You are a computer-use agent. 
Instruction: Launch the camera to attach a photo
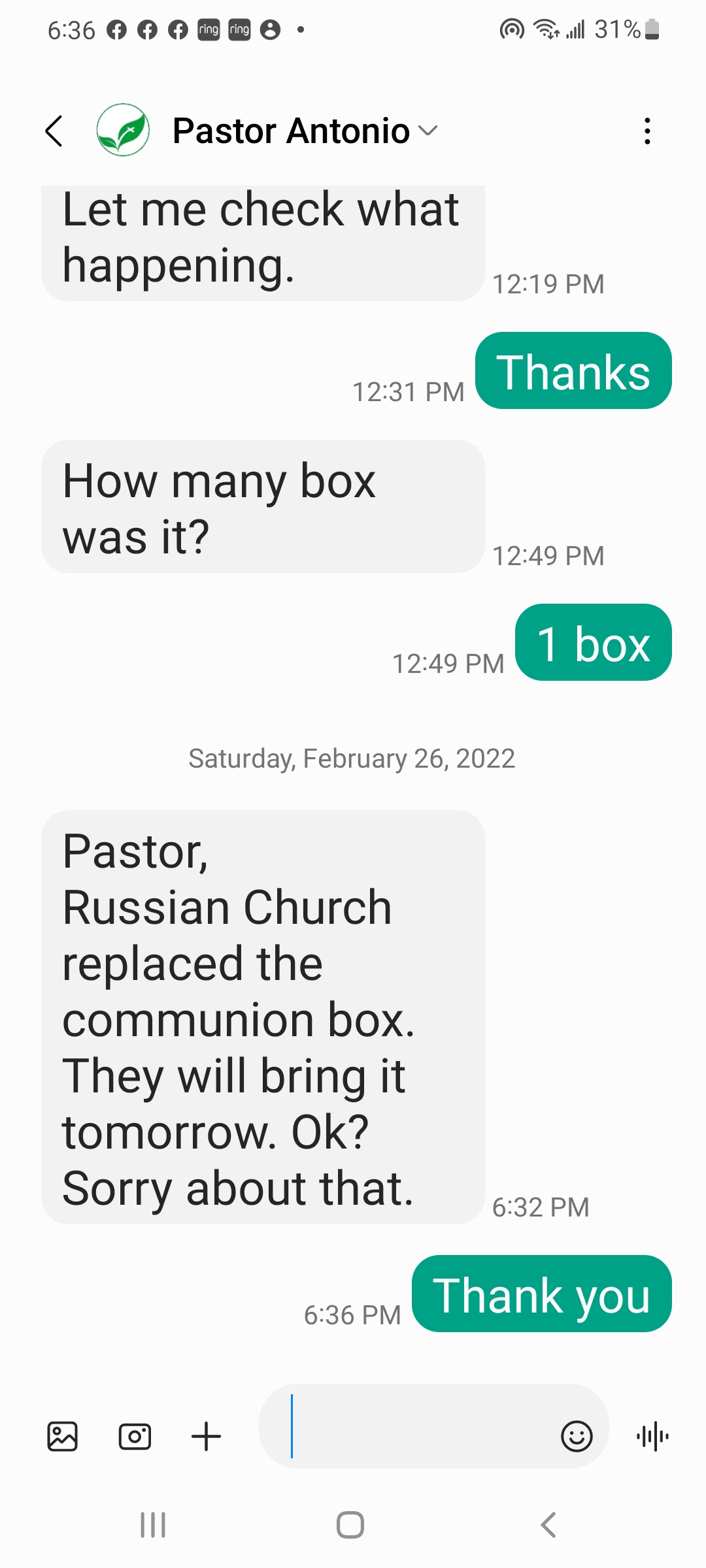point(135,1436)
